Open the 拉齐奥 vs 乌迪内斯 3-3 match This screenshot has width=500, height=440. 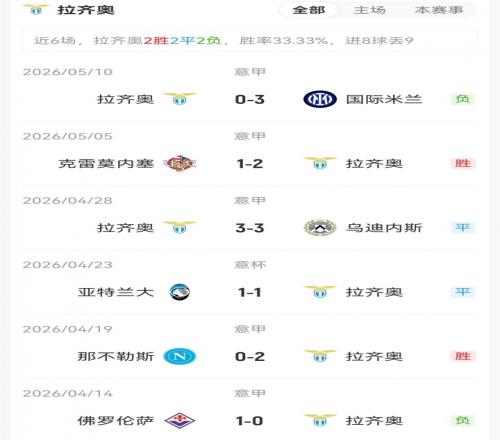pos(250,218)
